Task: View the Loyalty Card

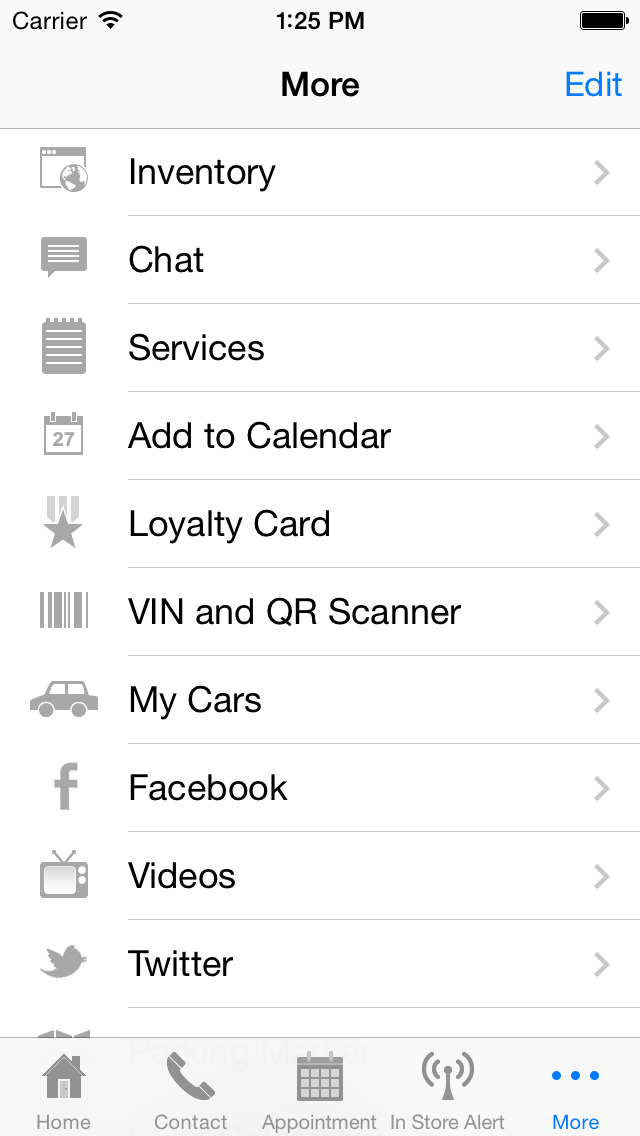Action: 320,524
